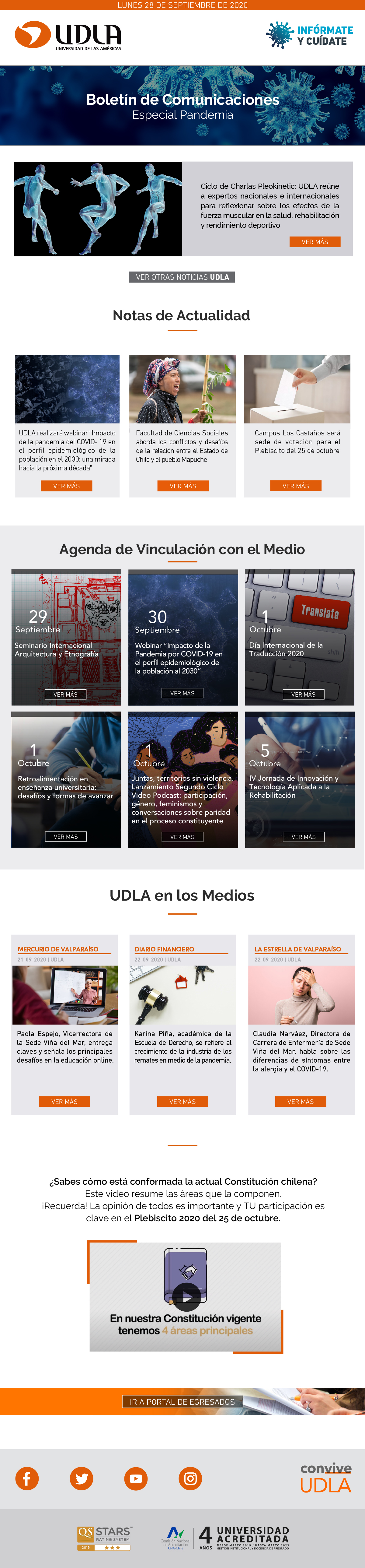Viewport: 365px width, 1568px height.
Task: Tap VER MÁS under Campus Los Castaños note
Action: click(296, 486)
